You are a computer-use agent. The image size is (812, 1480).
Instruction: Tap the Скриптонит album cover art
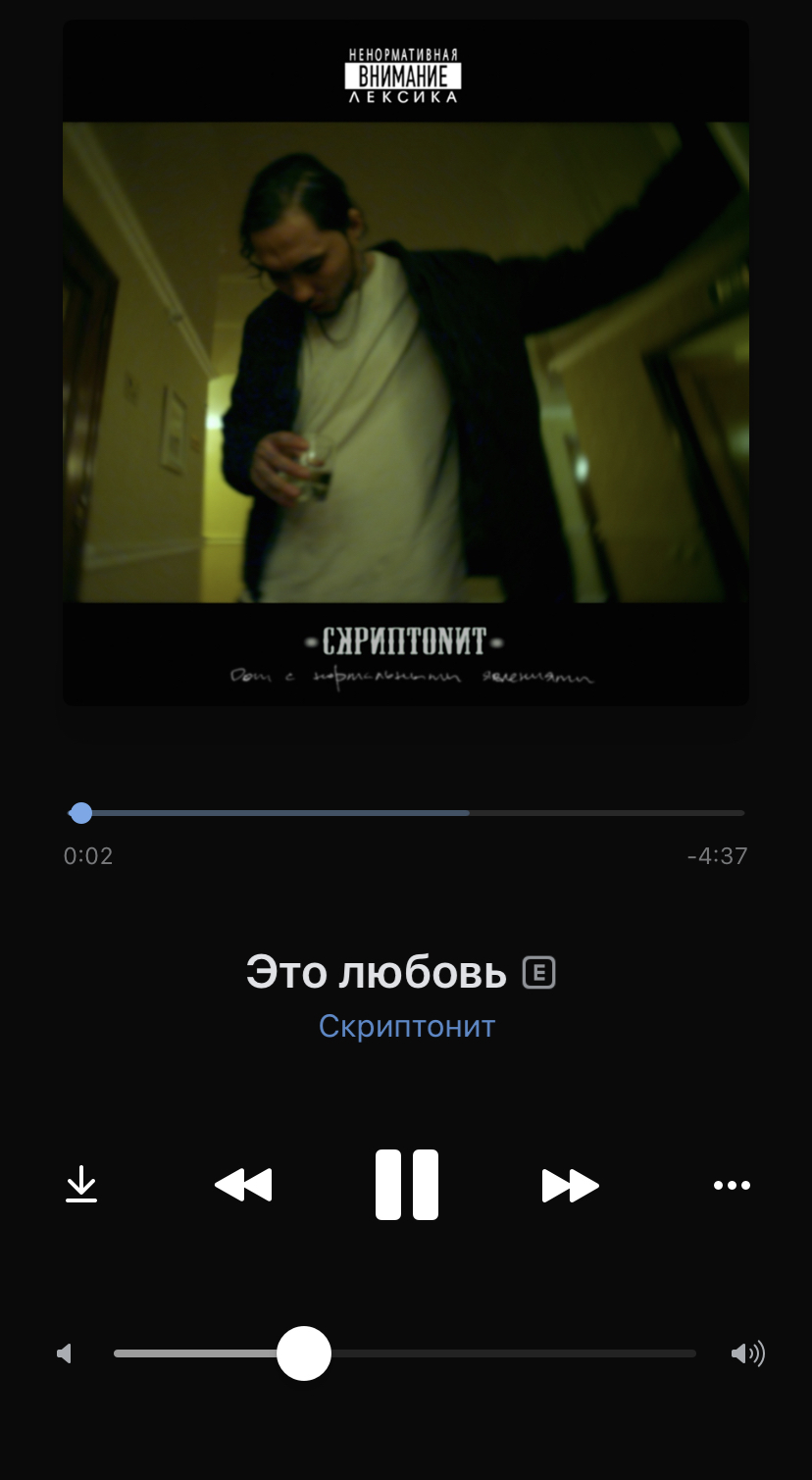406,363
